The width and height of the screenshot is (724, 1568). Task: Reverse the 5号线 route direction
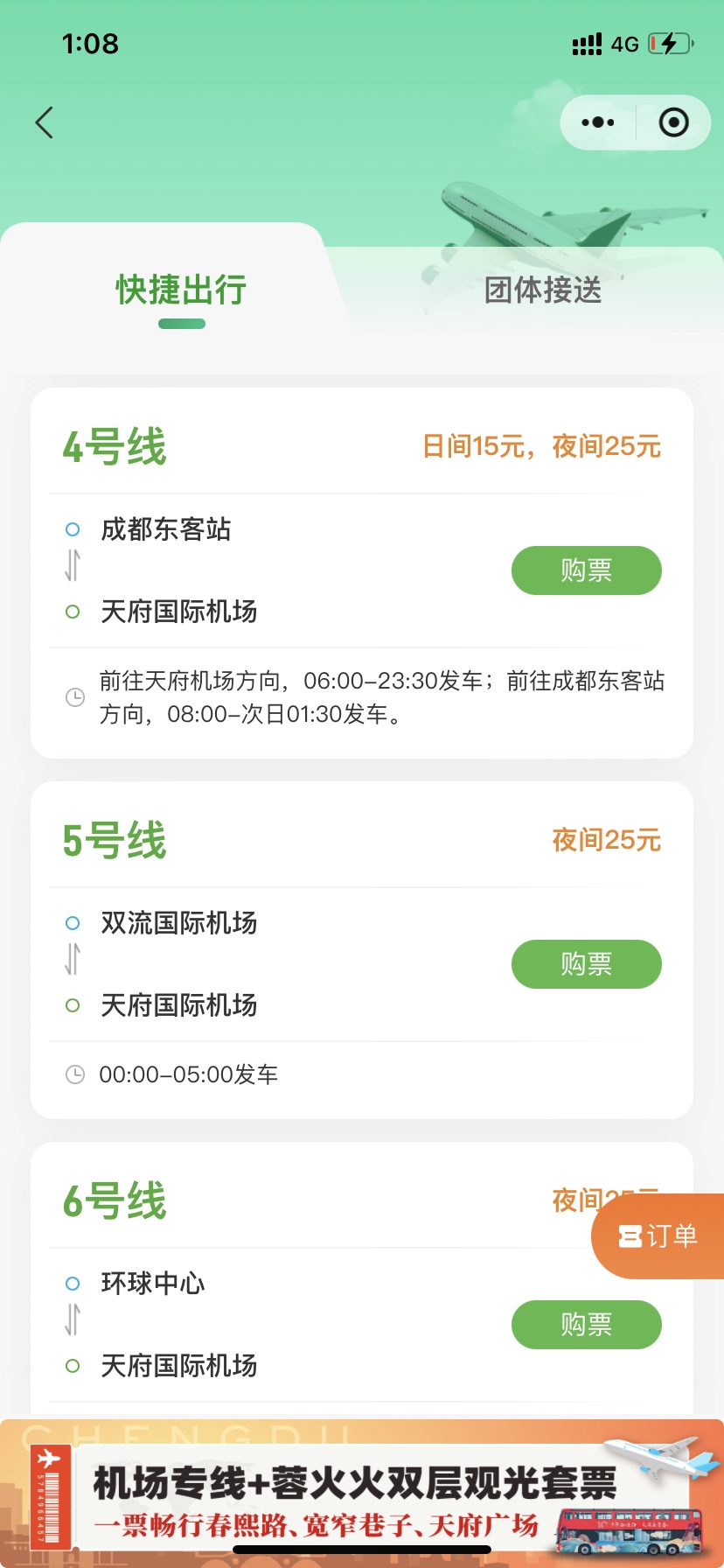click(73, 959)
